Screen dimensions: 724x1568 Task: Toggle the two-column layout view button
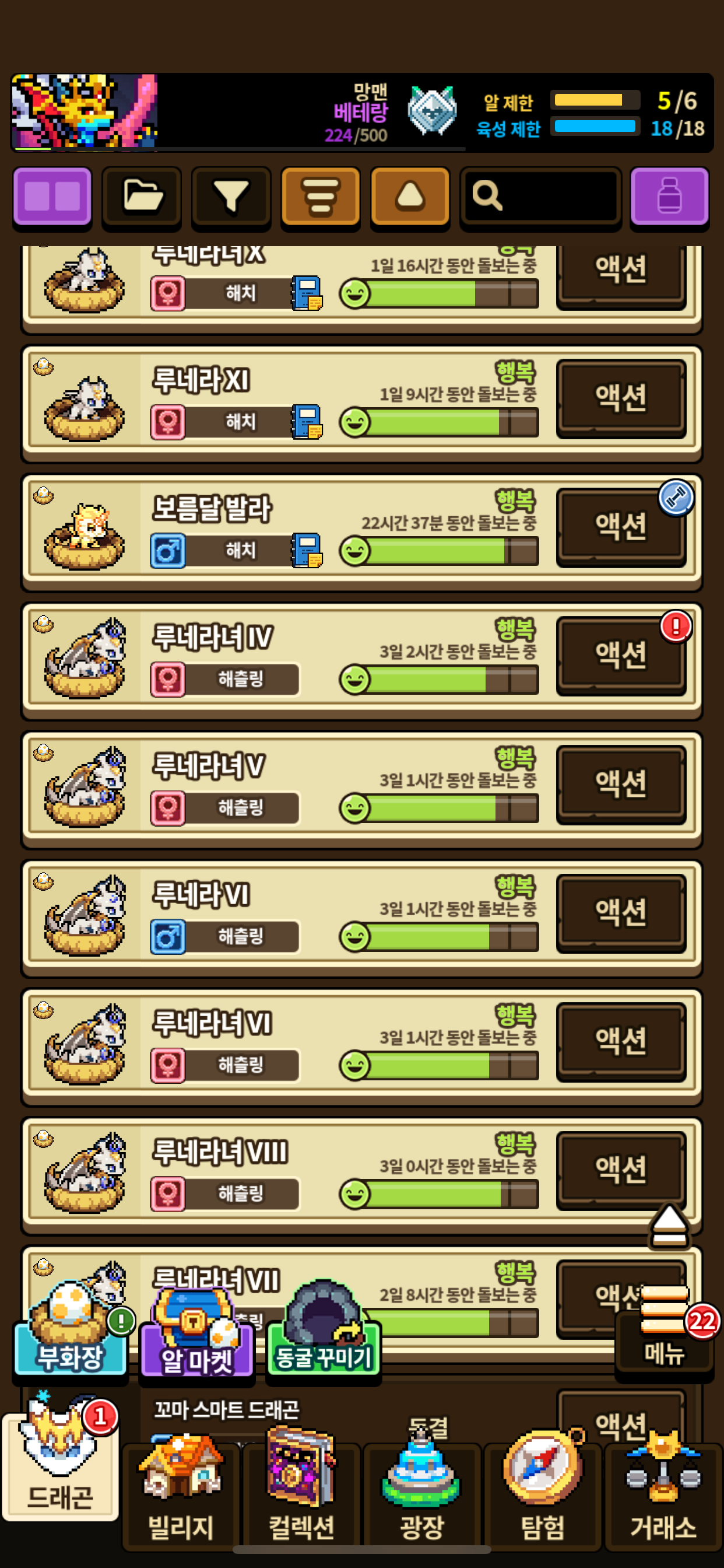52,197
